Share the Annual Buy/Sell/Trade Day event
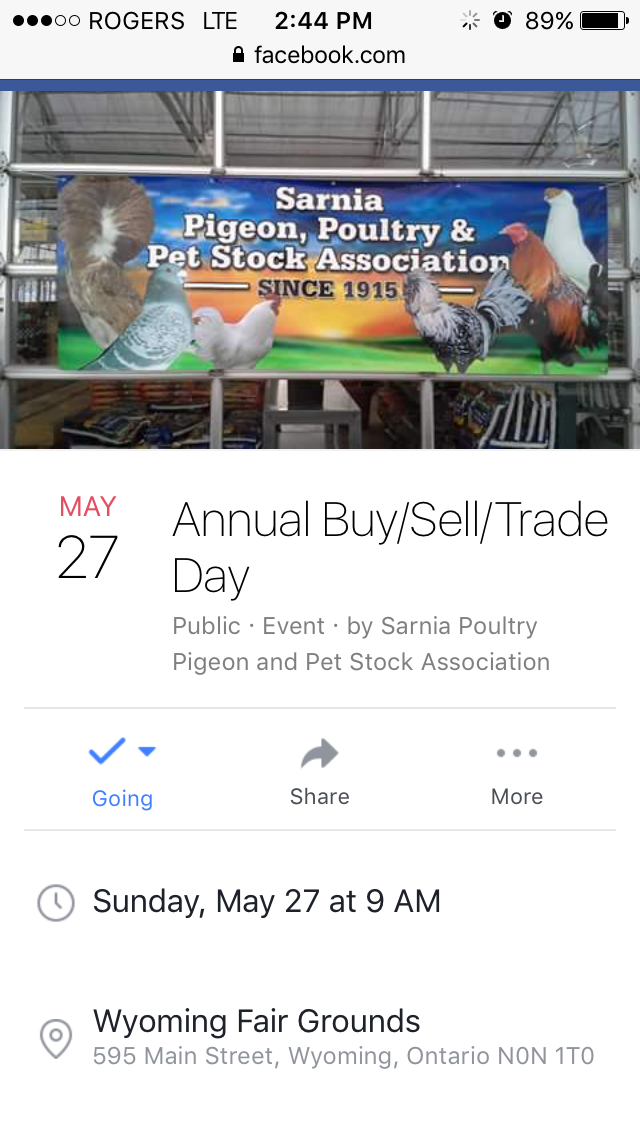Image resolution: width=640 pixels, height=1136 pixels. tap(319, 771)
